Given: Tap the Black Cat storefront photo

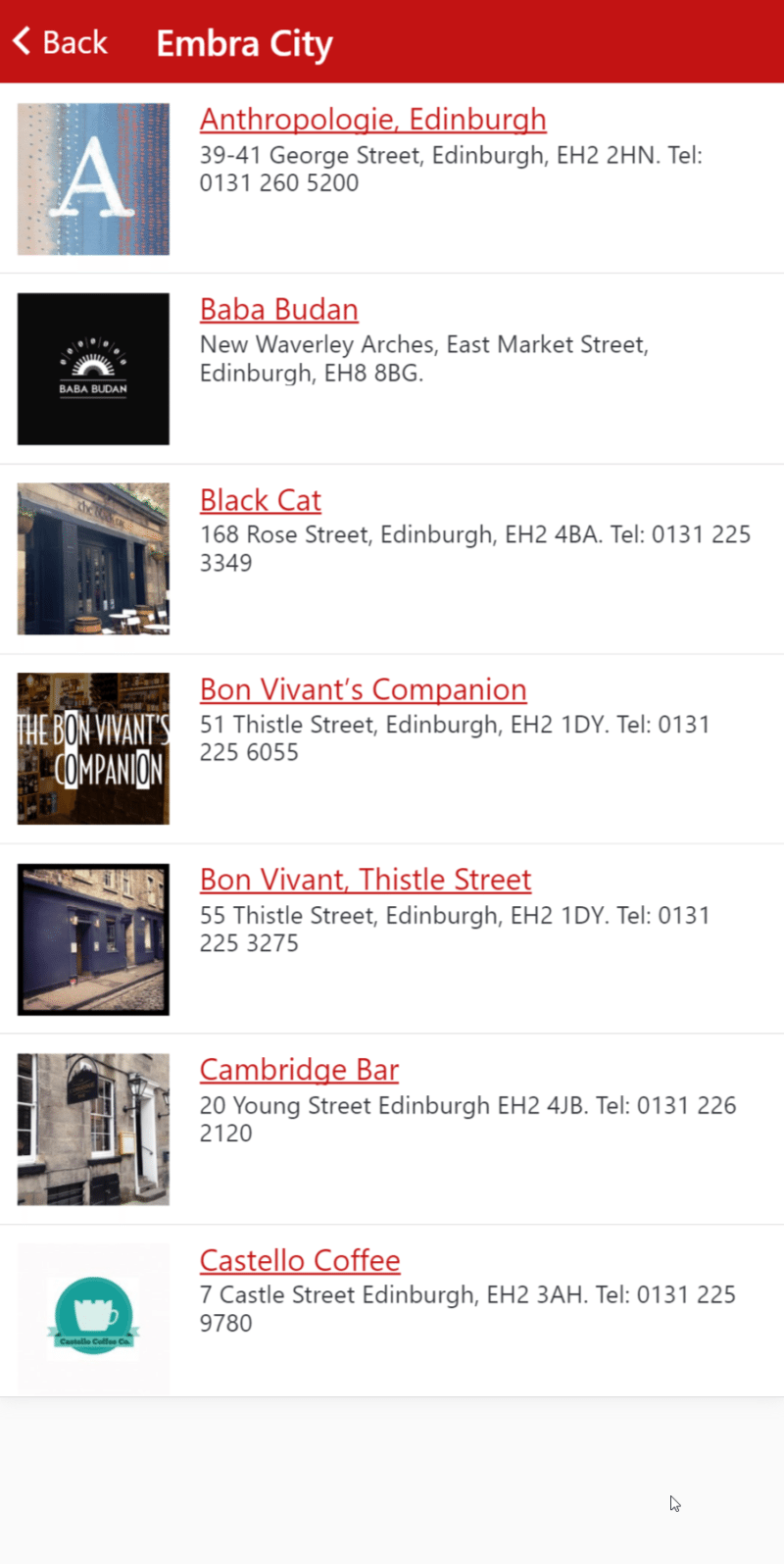Looking at the screenshot, I should click(93, 559).
